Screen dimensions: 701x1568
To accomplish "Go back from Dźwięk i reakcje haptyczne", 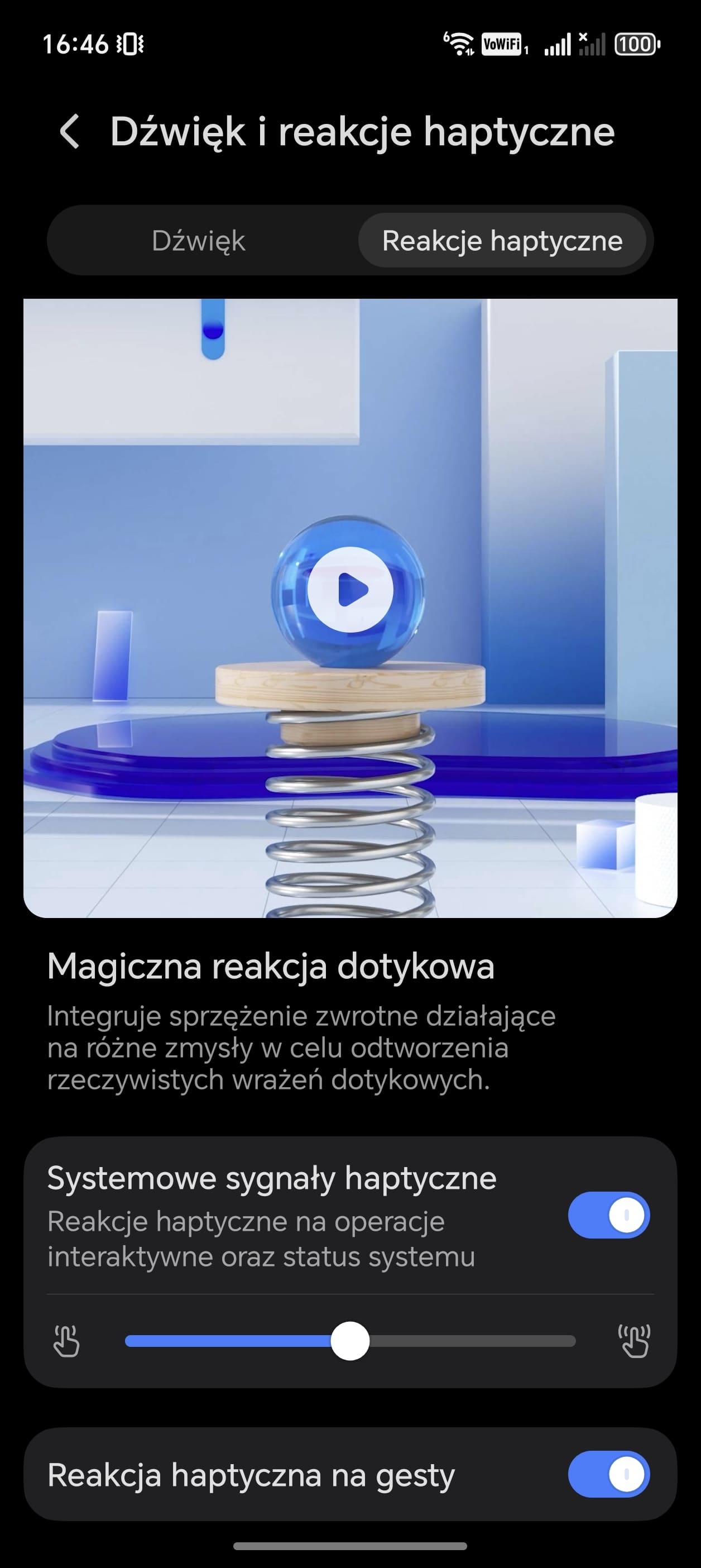I will coord(70,131).
